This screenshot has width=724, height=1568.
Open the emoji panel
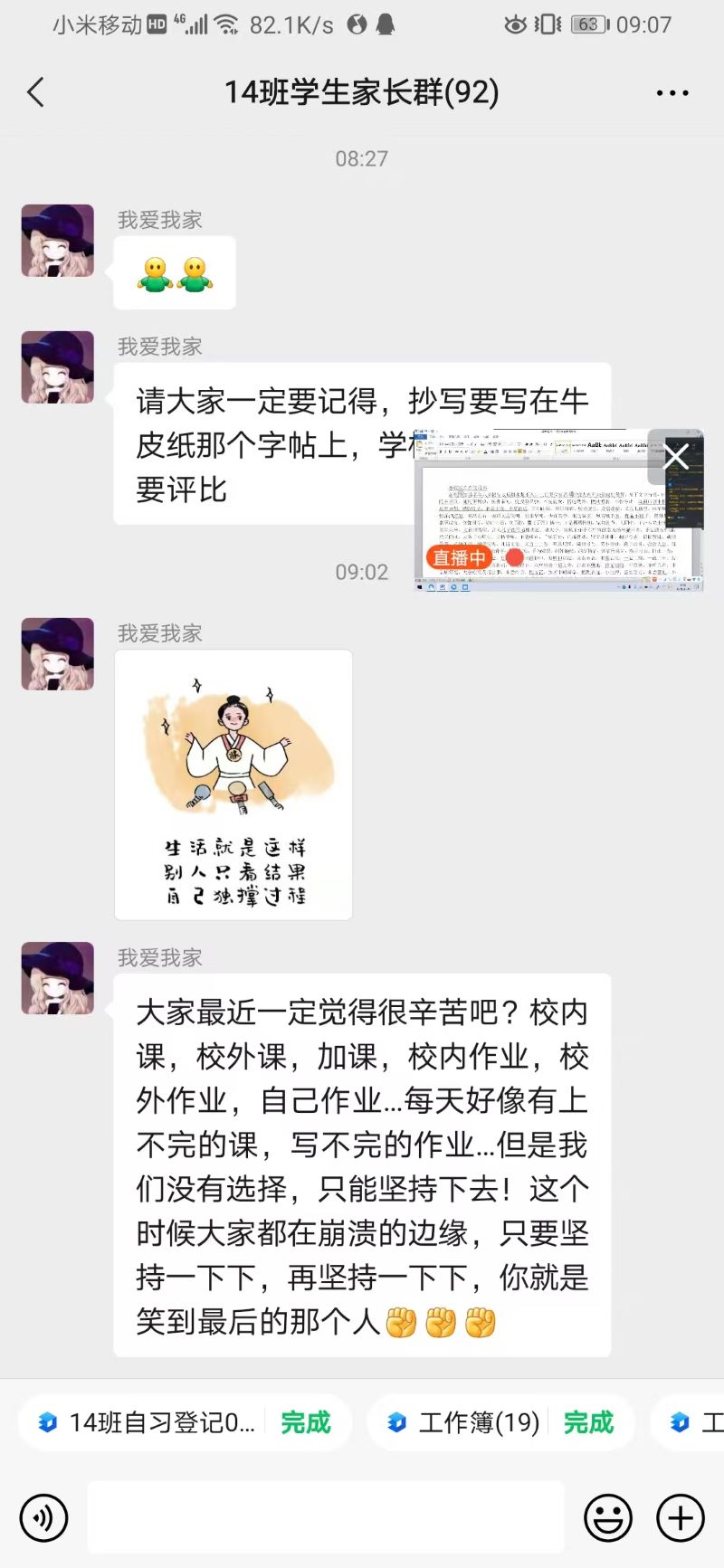(610, 1518)
